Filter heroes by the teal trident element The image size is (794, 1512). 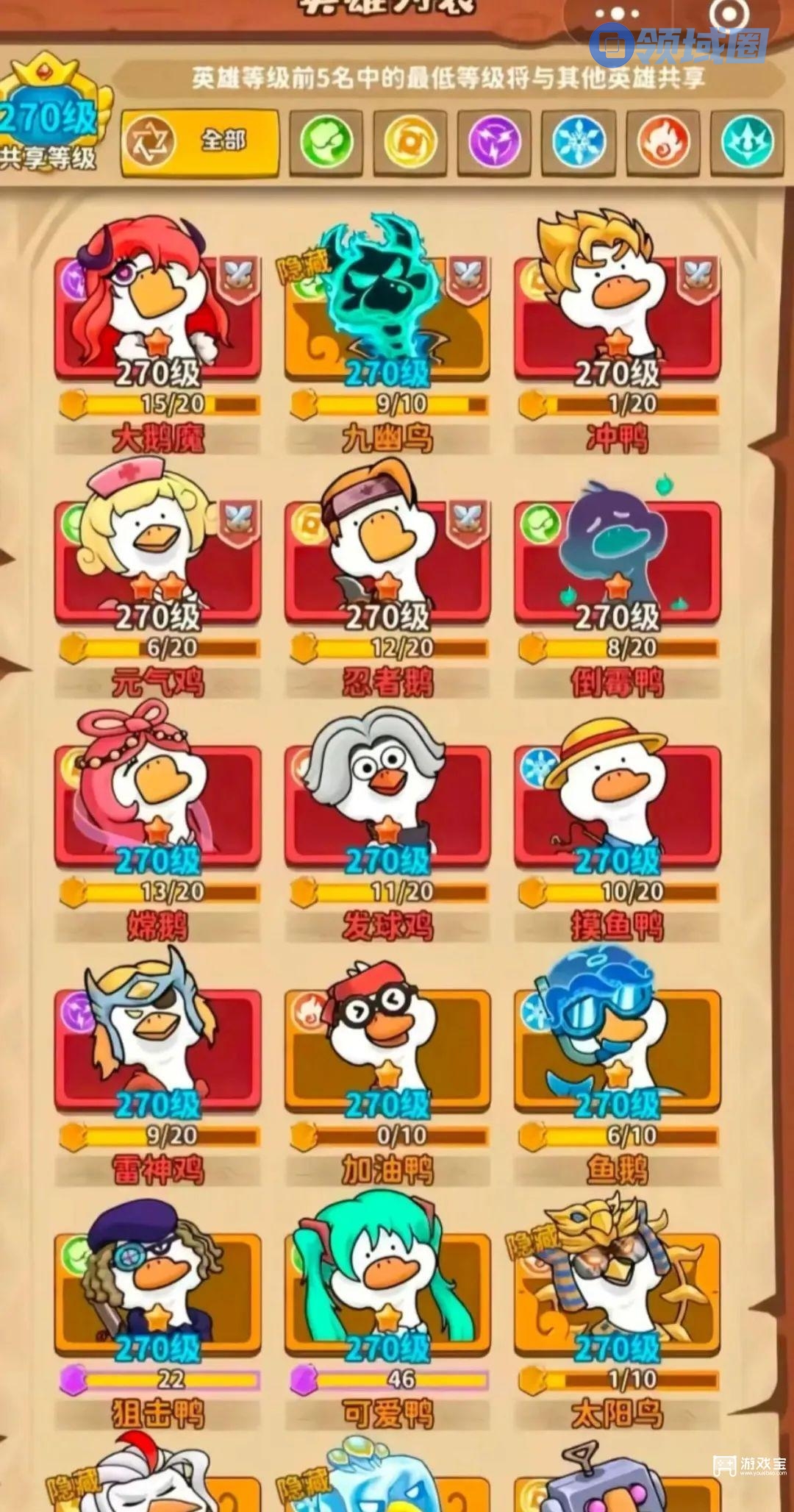(747, 142)
